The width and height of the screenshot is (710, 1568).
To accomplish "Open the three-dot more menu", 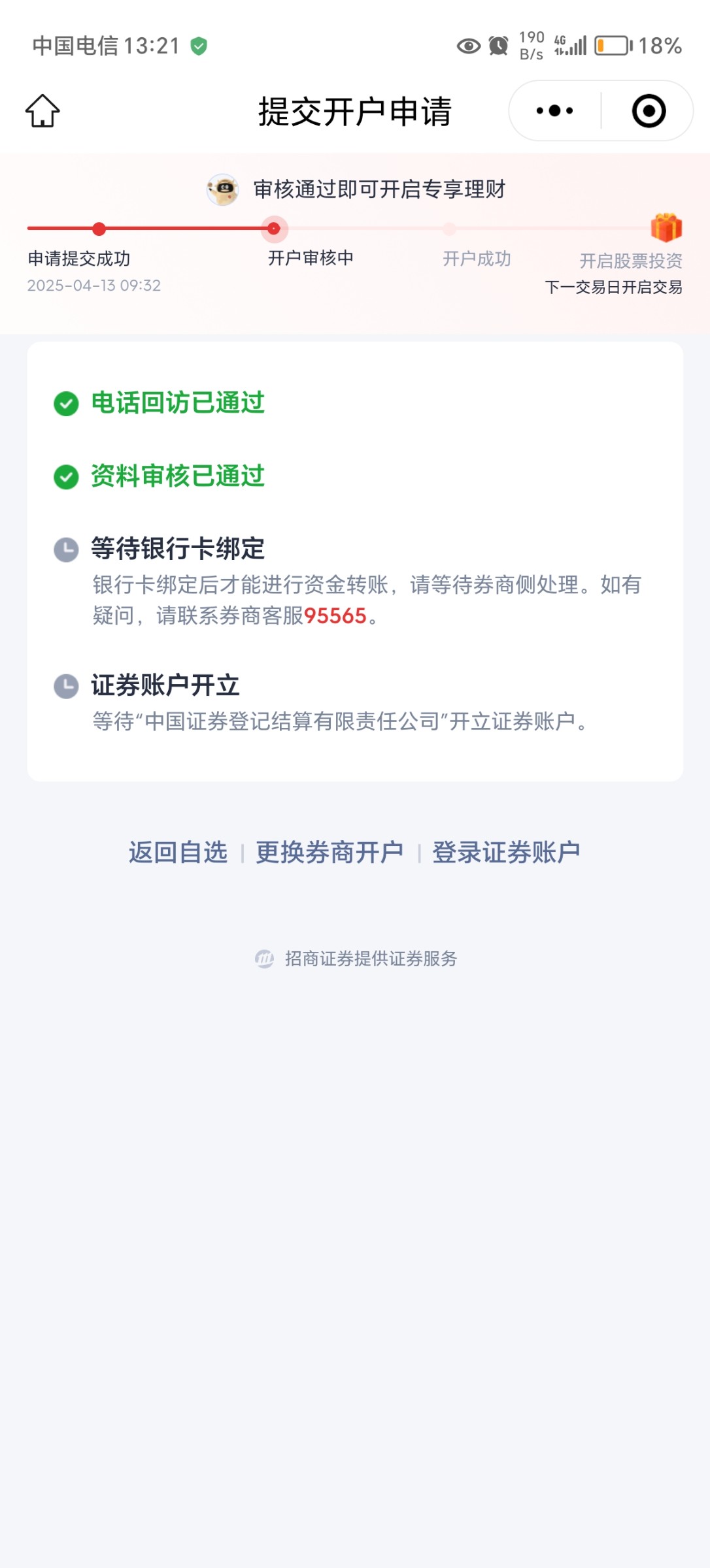I will click(x=554, y=110).
